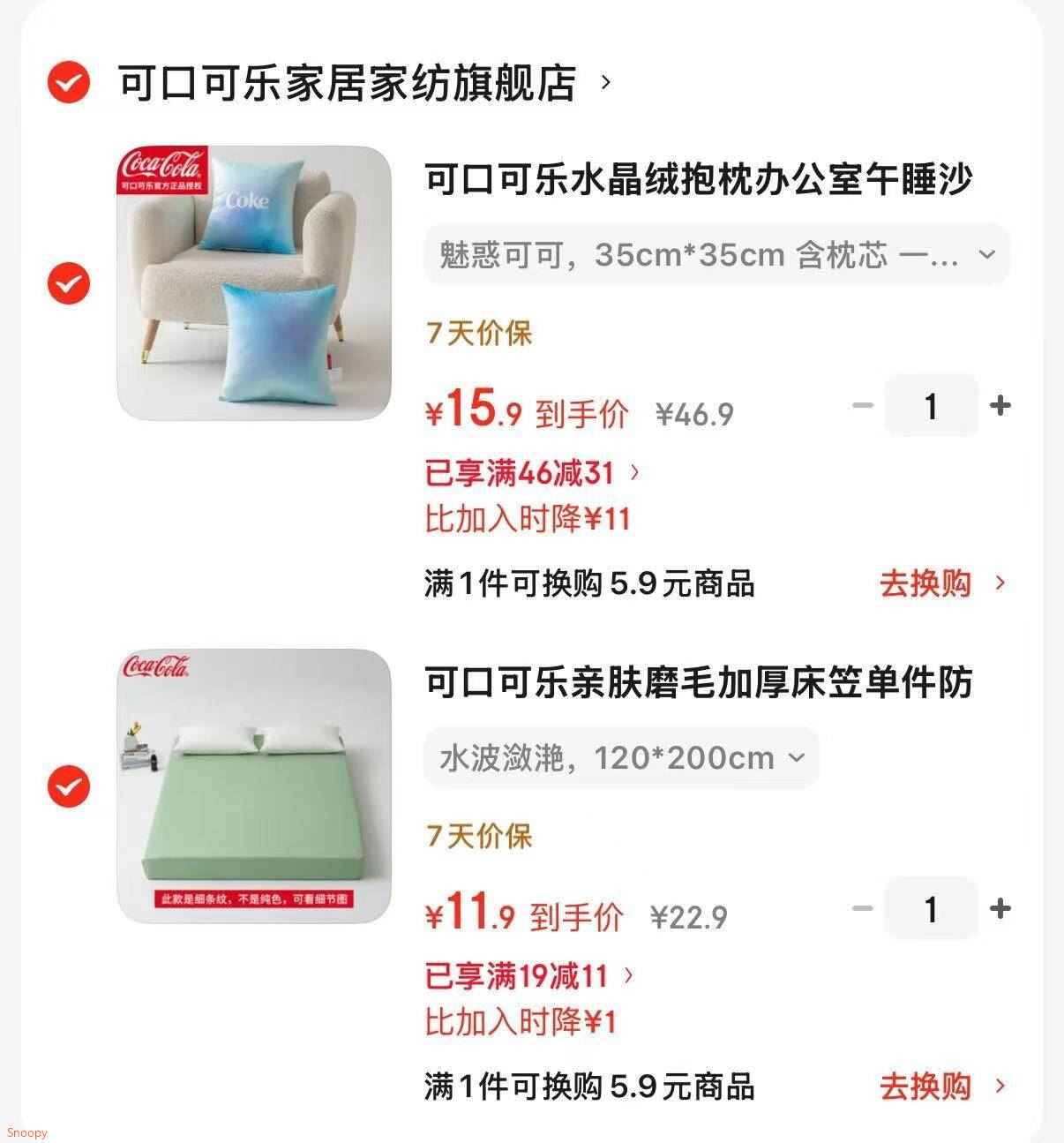View the 已享满46减31 discount details
This screenshot has width=1064, height=1143.
[x=531, y=474]
